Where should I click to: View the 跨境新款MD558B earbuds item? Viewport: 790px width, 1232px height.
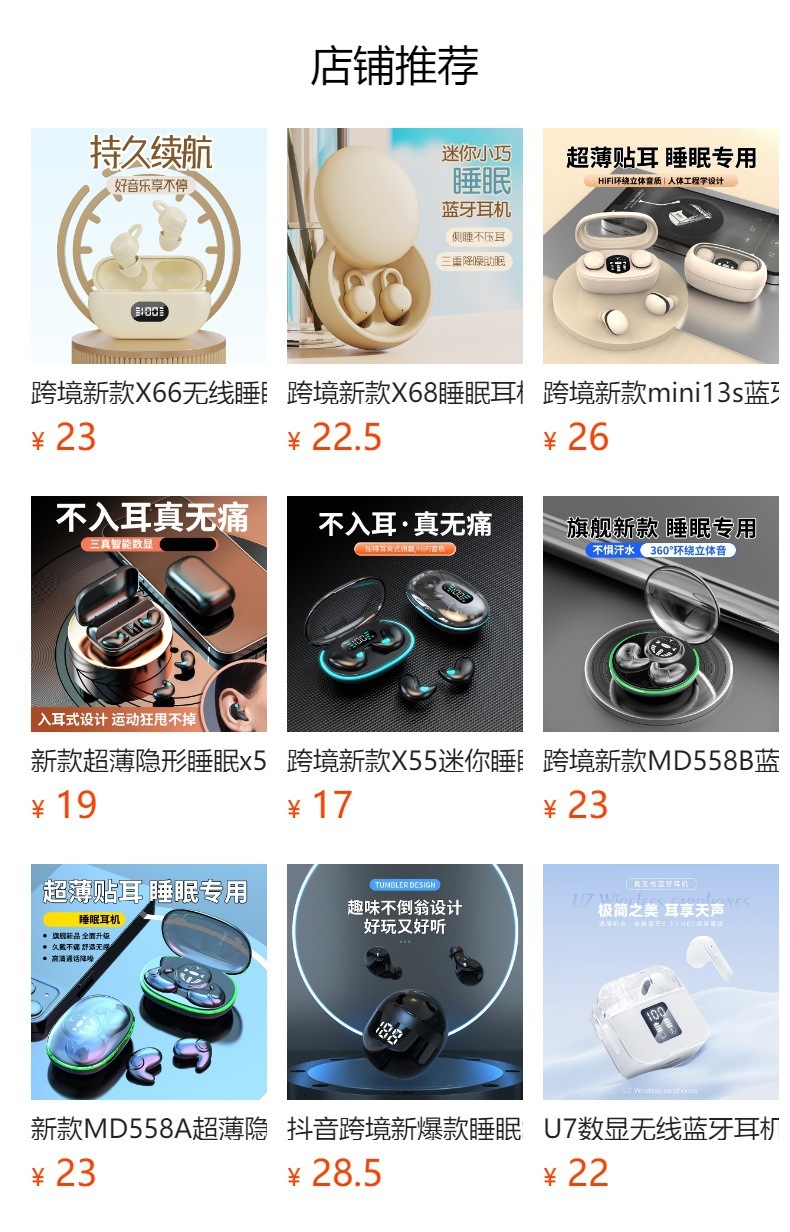[661, 614]
